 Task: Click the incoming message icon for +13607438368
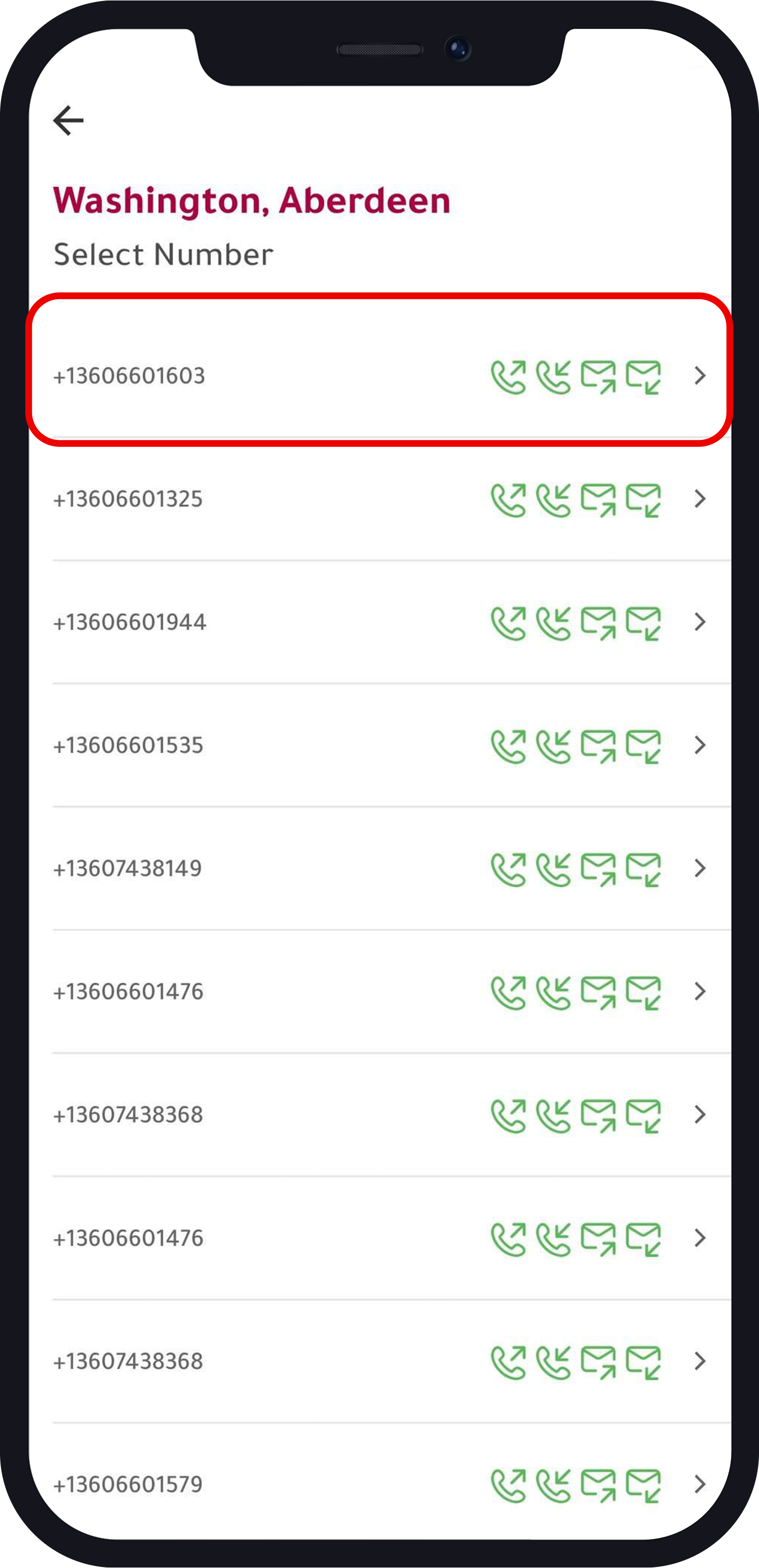645,1115
